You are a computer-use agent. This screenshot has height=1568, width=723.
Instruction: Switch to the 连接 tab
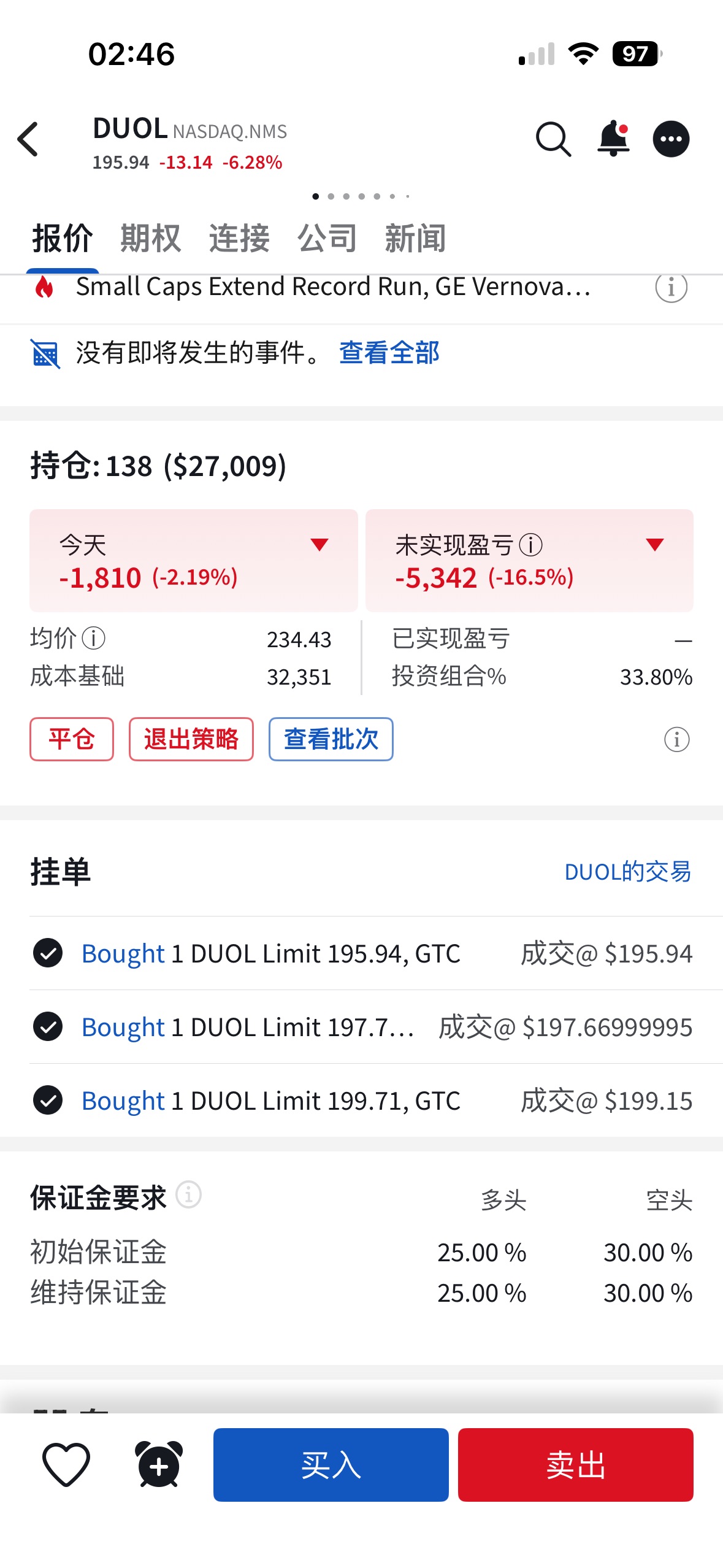coord(239,239)
